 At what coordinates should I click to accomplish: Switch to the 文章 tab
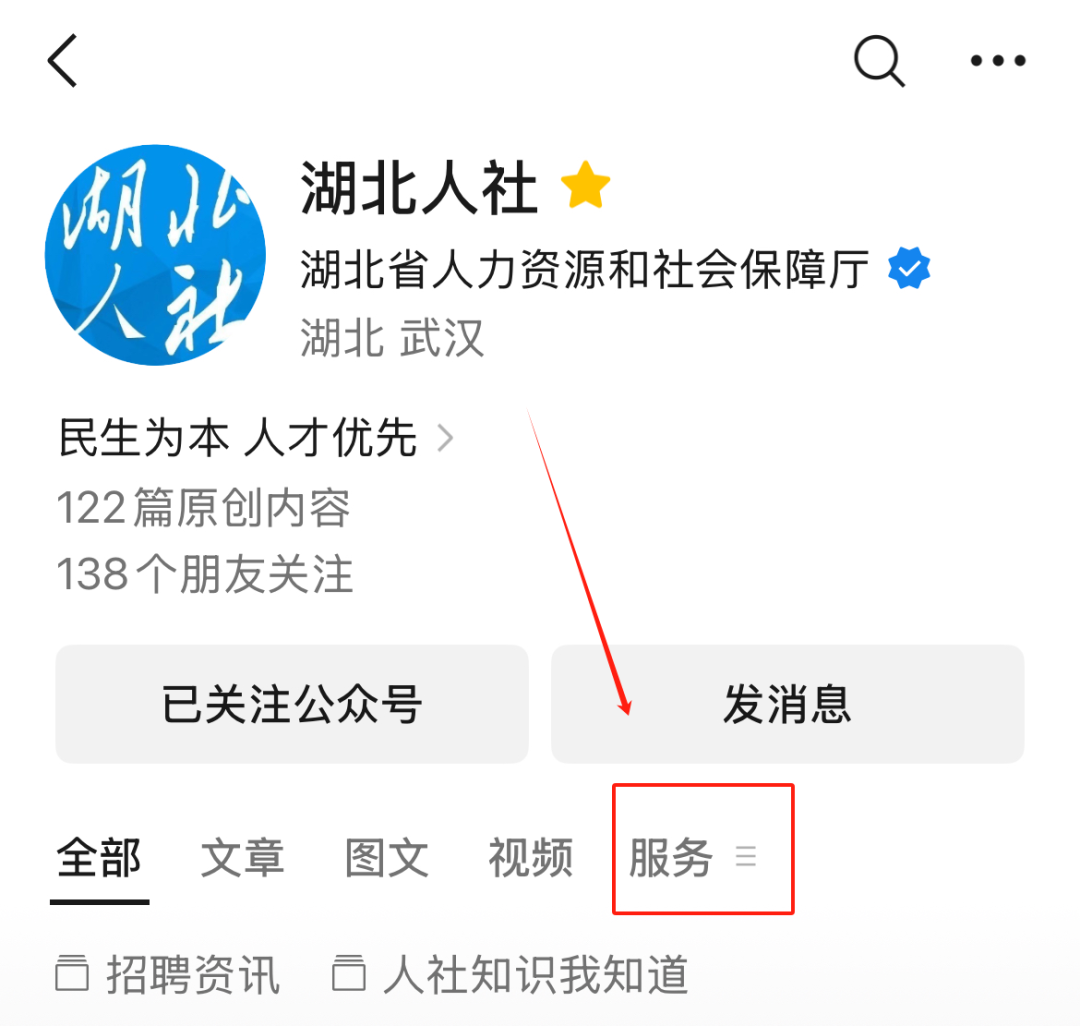pyautogui.click(x=243, y=858)
